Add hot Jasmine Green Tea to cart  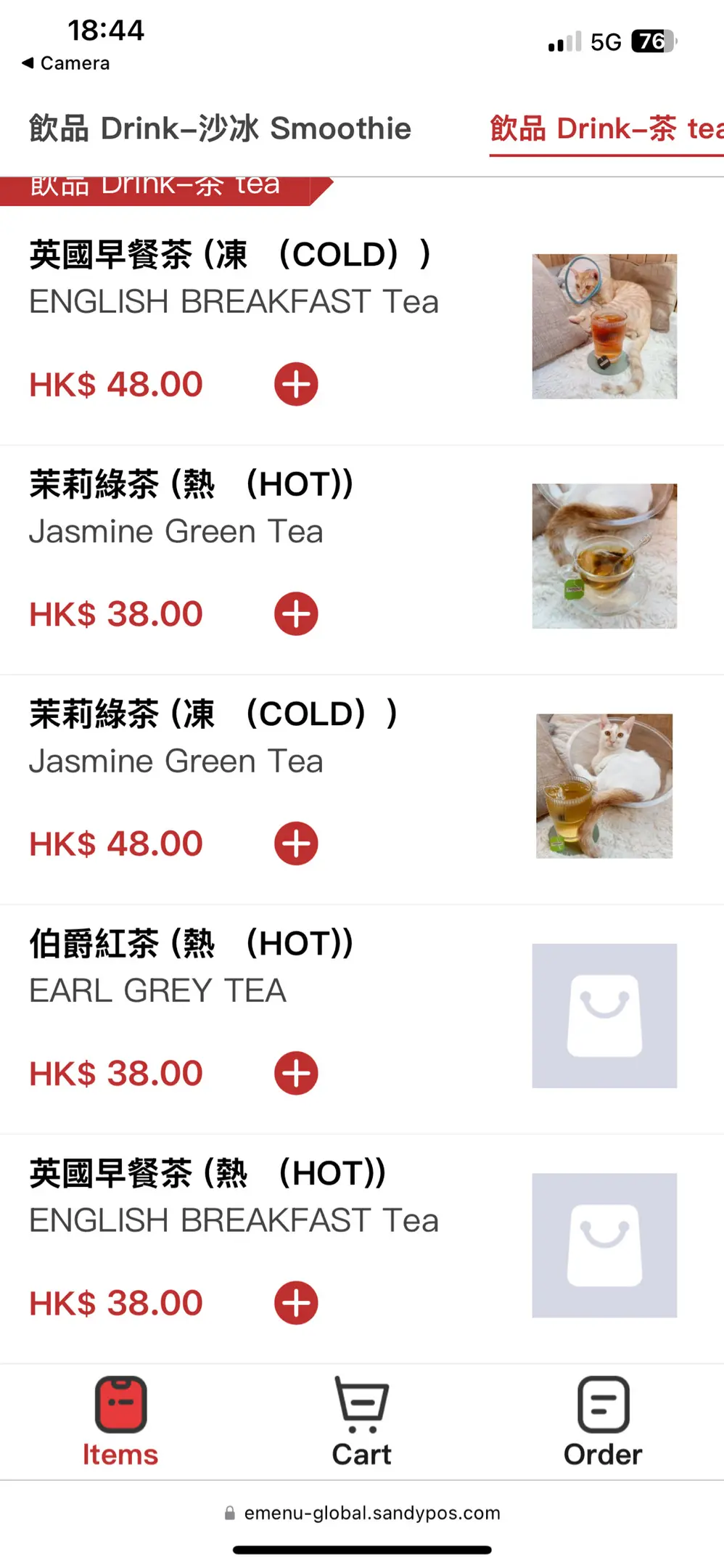296,614
